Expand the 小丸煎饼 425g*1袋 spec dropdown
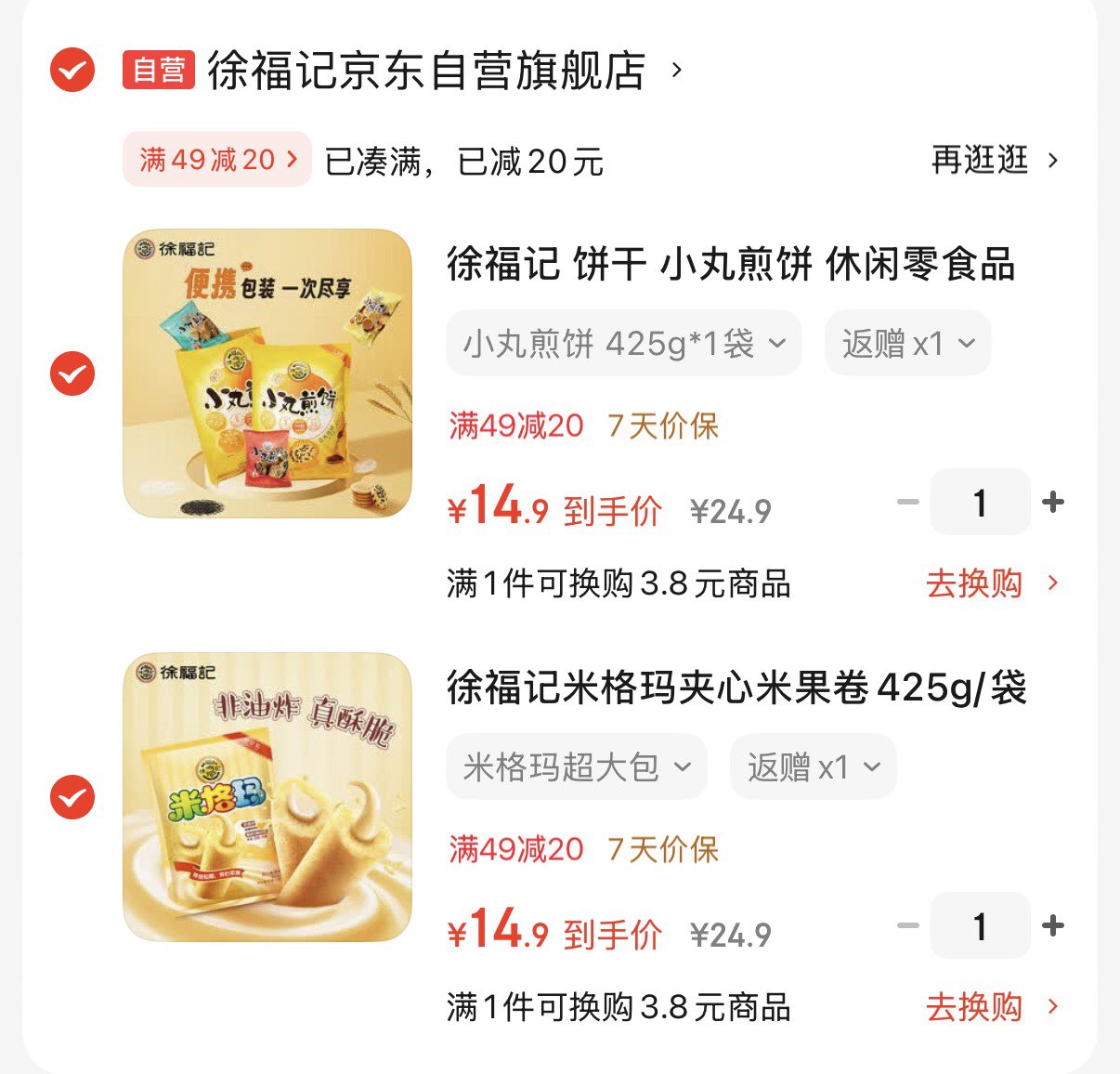The width and height of the screenshot is (1120, 1074). [623, 344]
